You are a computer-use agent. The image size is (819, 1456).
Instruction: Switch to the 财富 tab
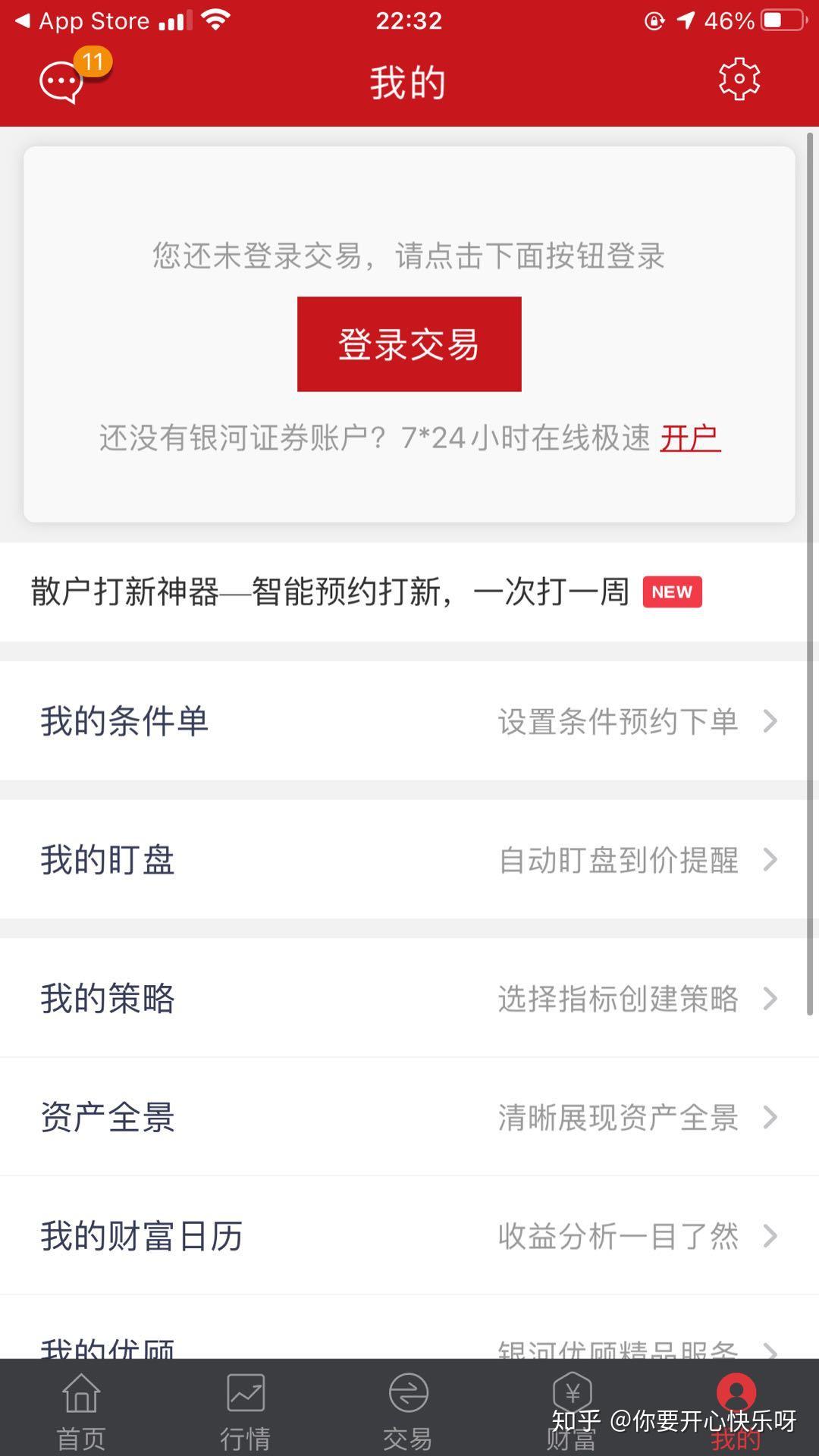(572, 1410)
